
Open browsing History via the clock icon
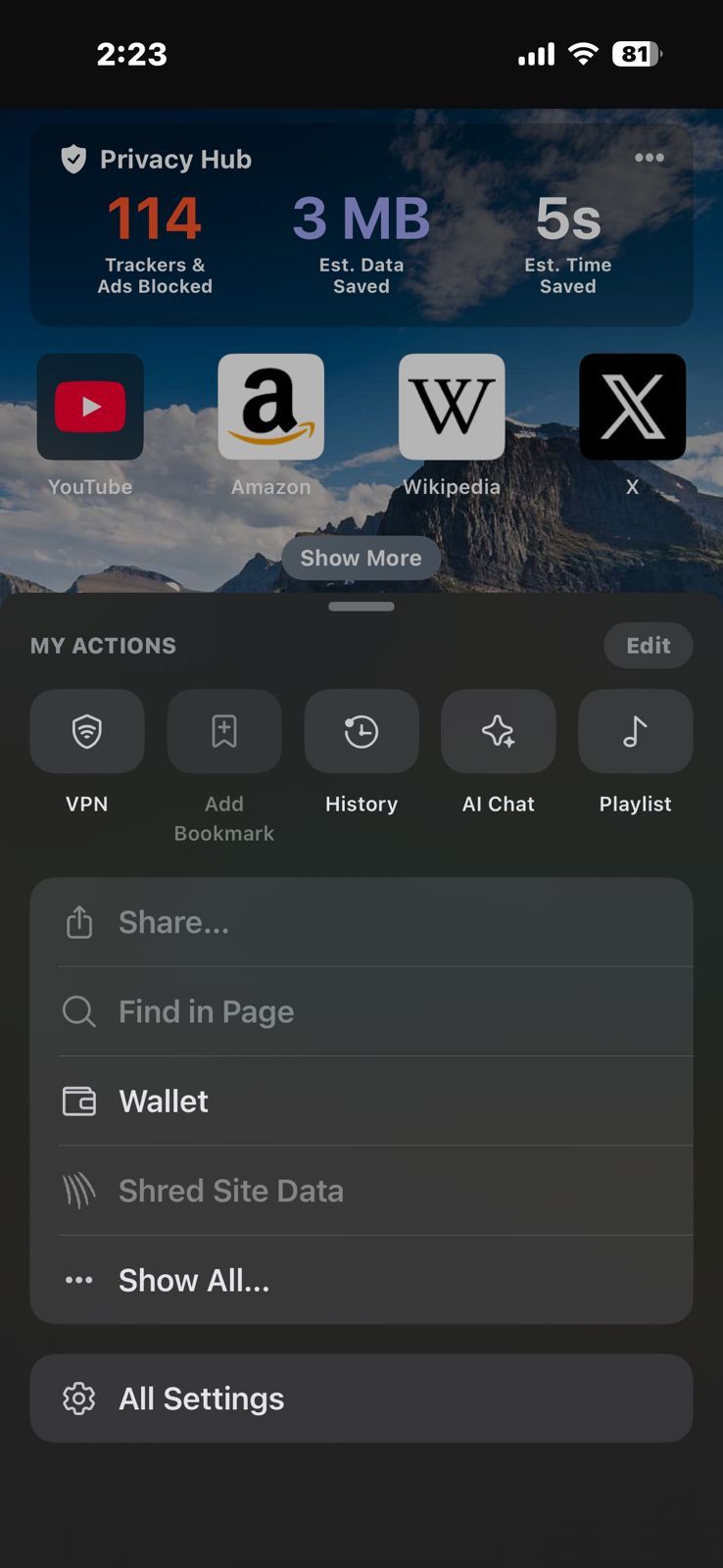(361, 731)
